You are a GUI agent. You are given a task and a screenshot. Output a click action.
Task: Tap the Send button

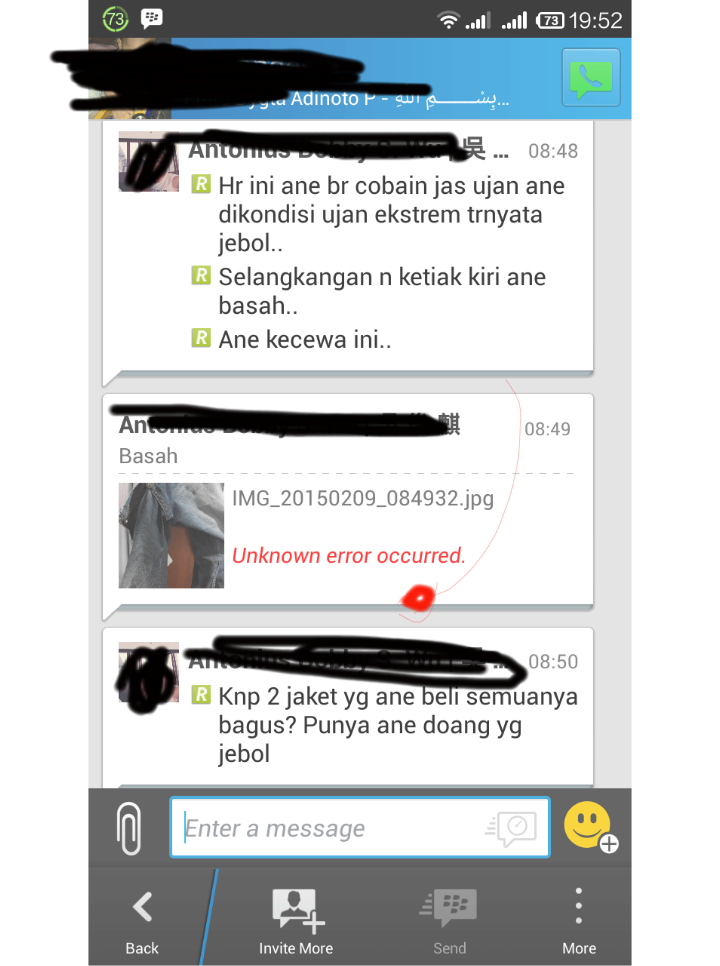(x=449, y=921)
